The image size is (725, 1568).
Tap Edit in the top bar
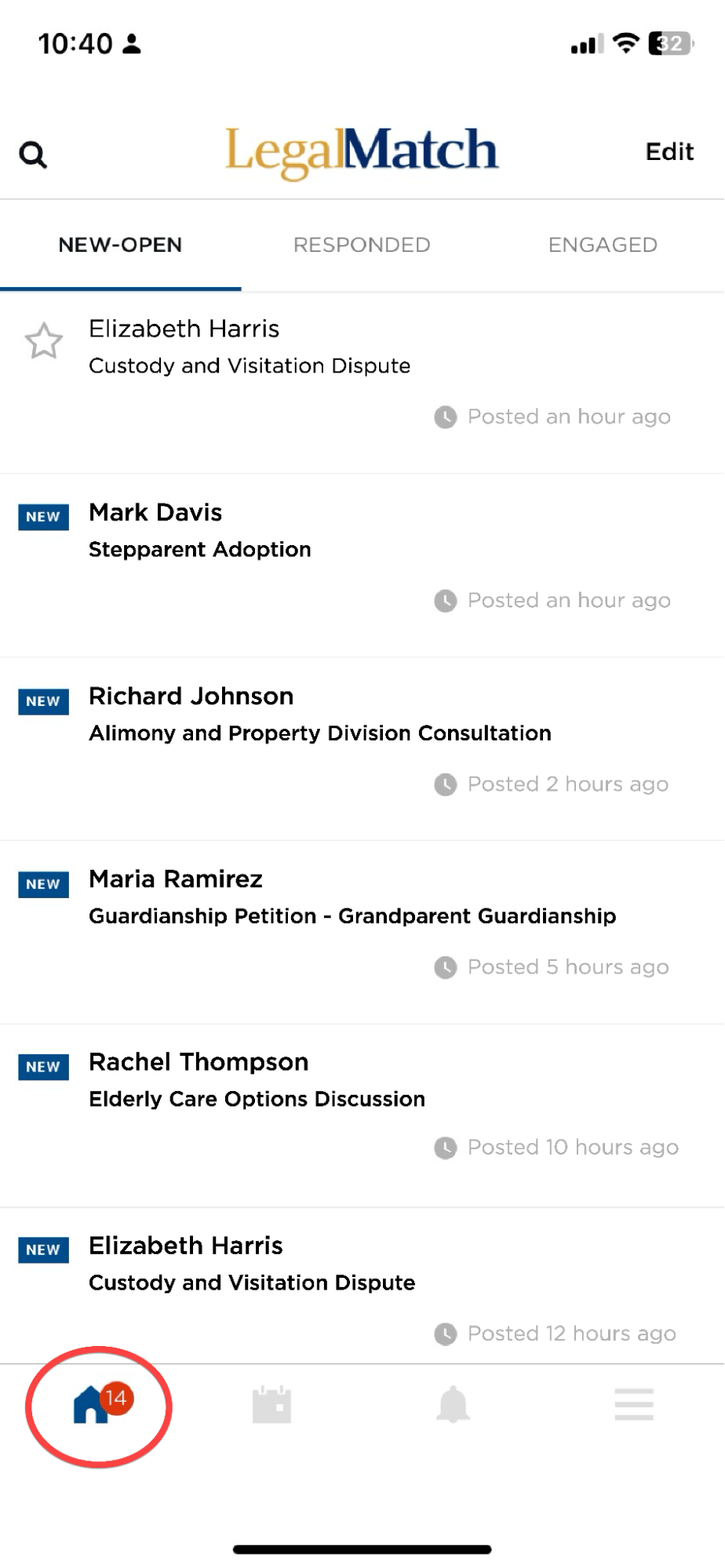tap(669, 151)
